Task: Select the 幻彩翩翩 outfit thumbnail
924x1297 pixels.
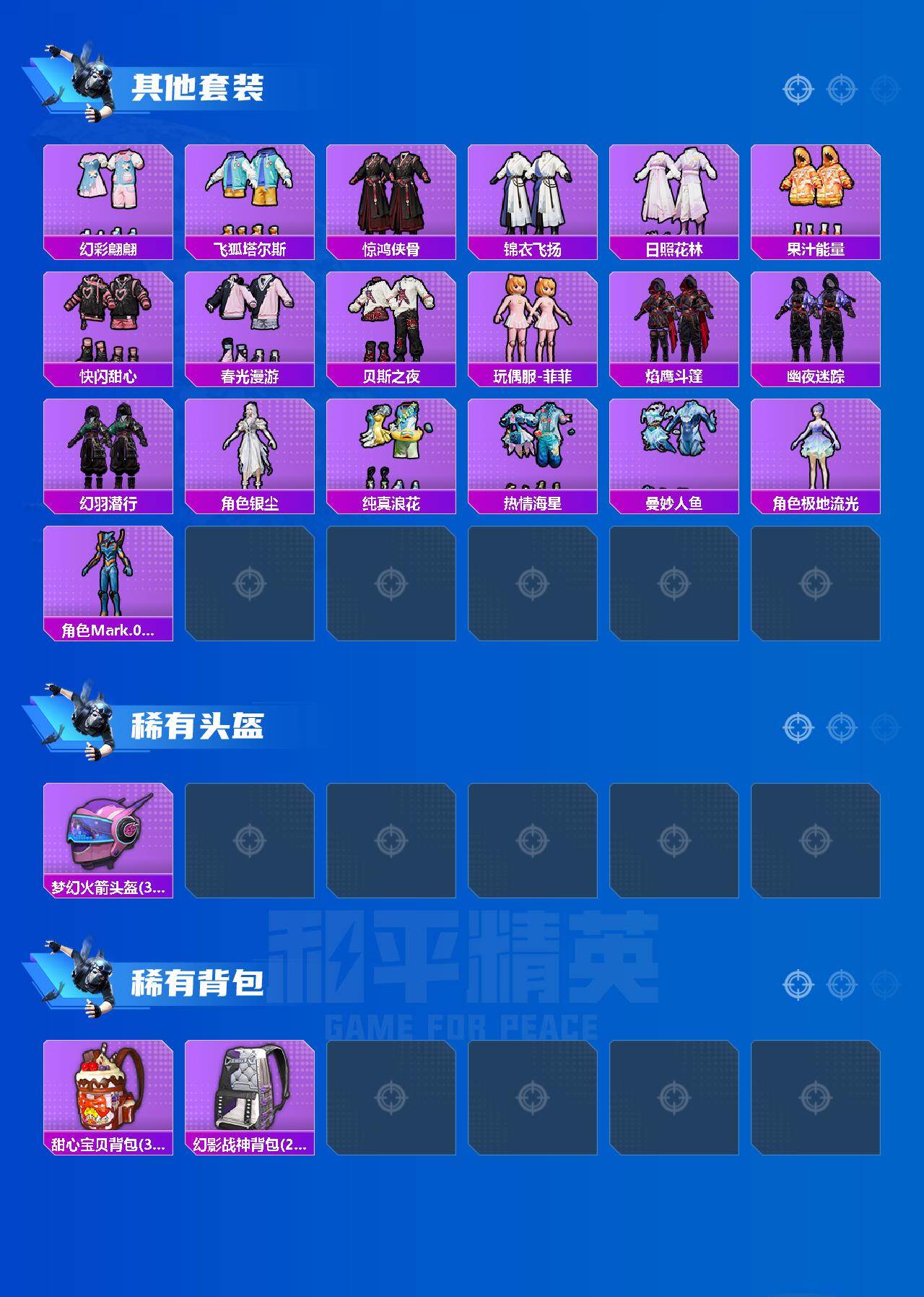Action: point(108,195)
